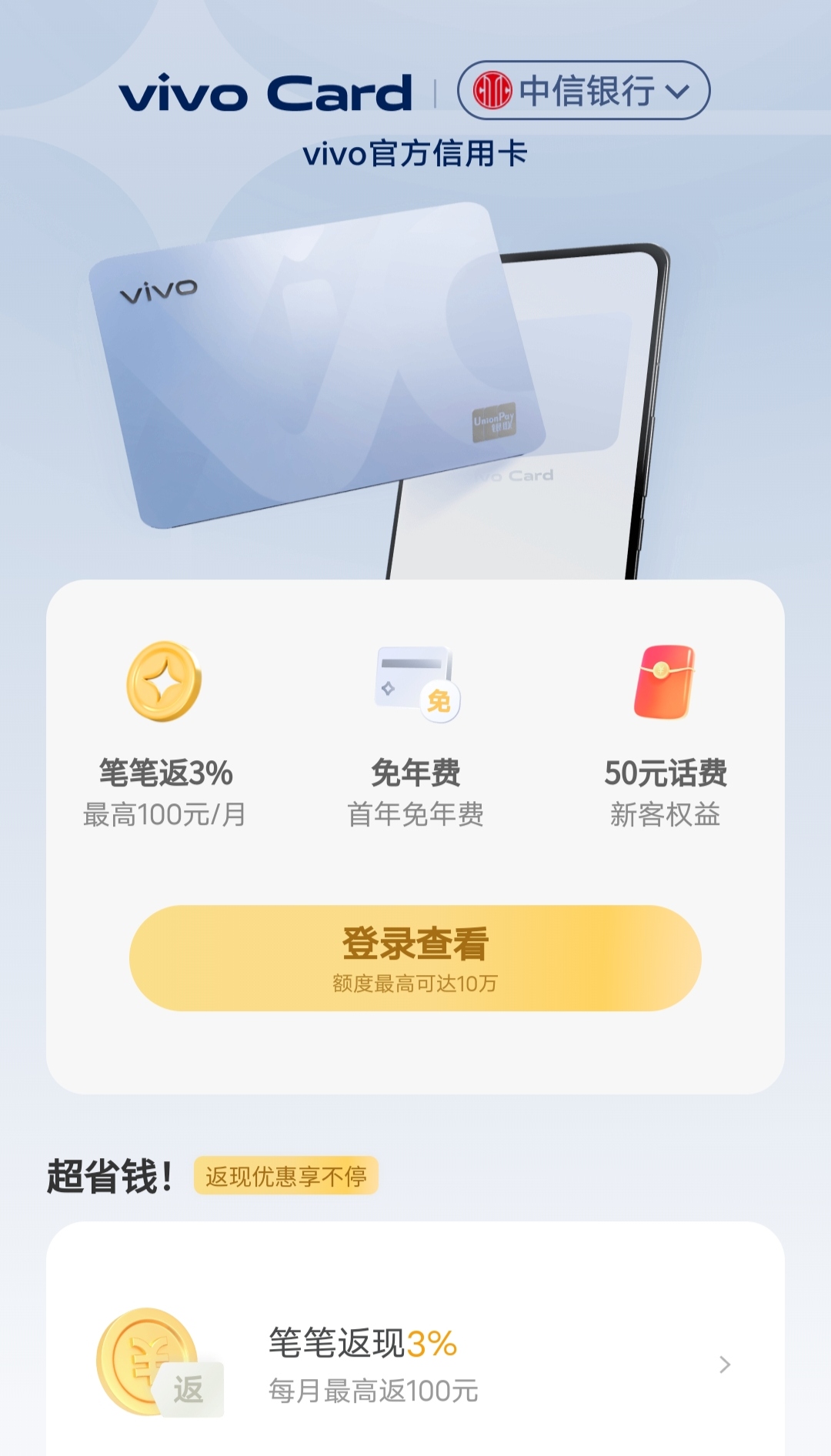Expand the 中信银行 bank selector dropdown
Viewport: 831px width, 1456px height.
click(584, 90)
